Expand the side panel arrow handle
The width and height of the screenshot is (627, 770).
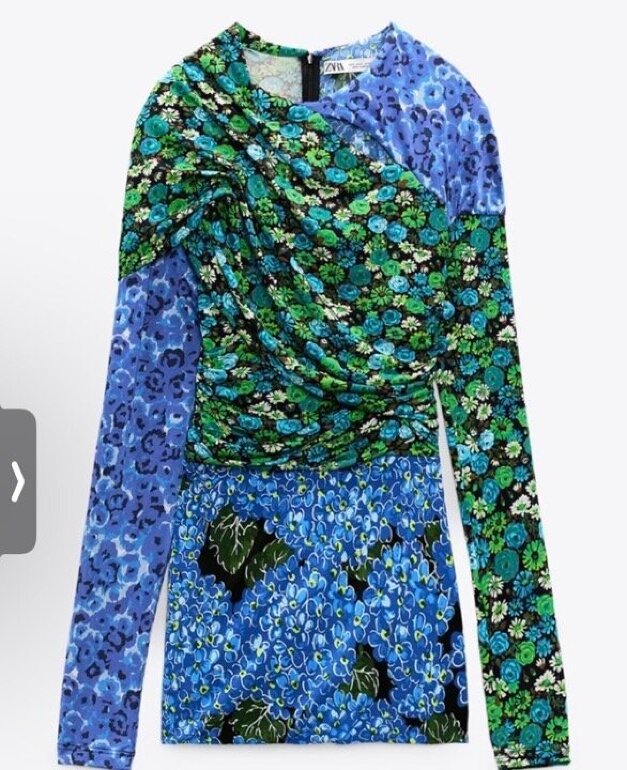pyautogui.click(x=18, y=481)
